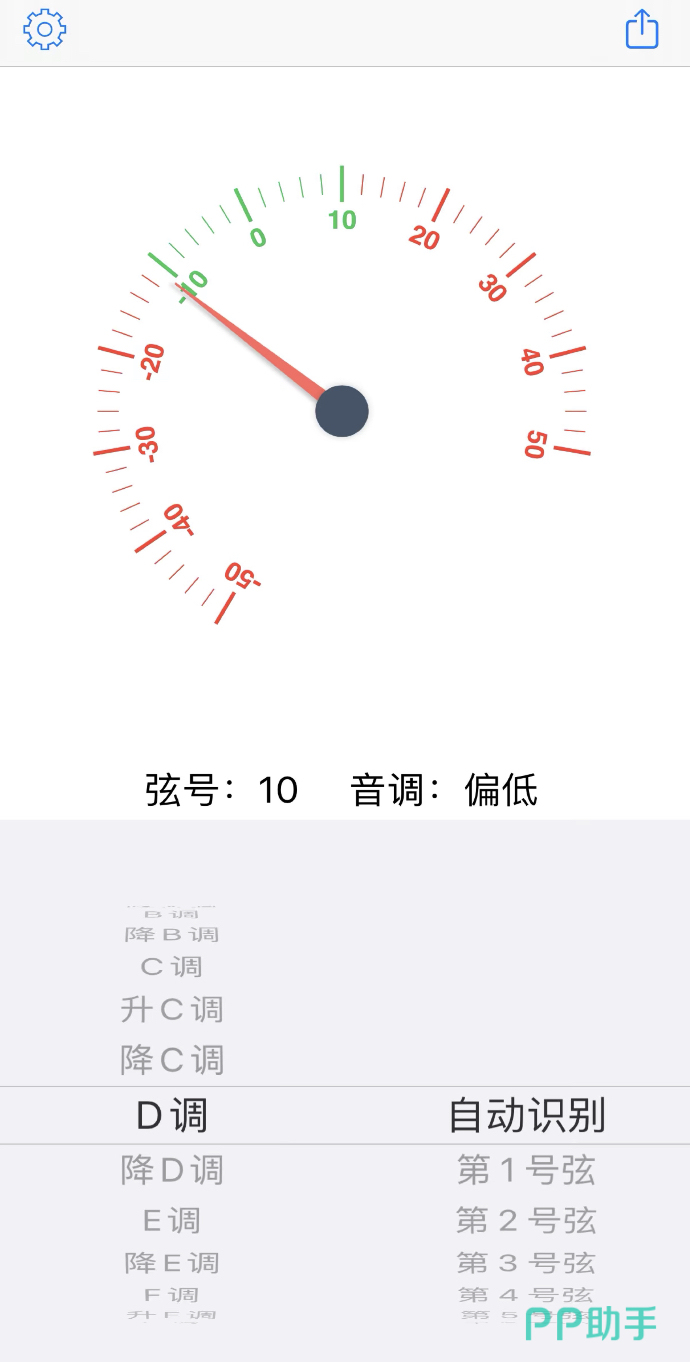Choose 升C调 in the tuning picker

click(x=172, y=1010)
